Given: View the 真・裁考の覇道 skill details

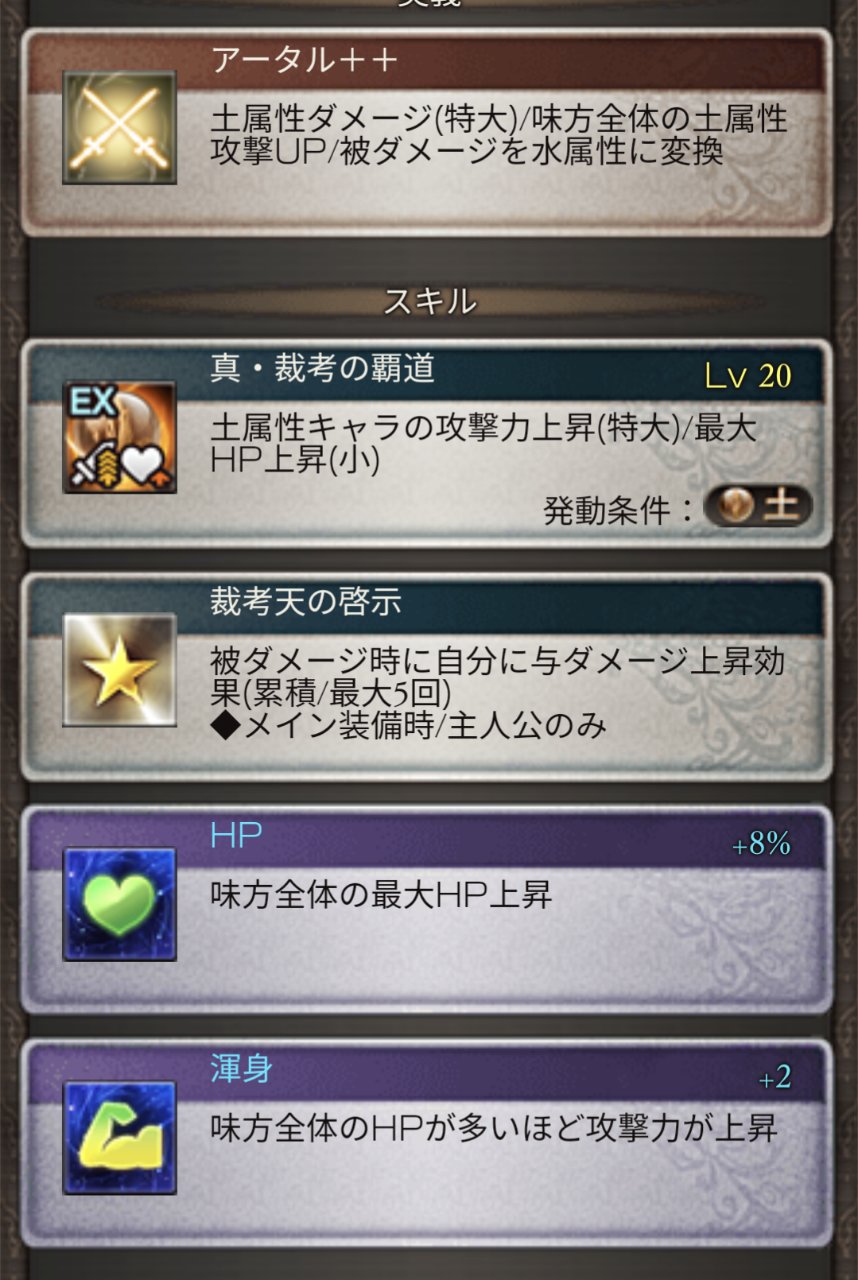Looking at the screenshot, I should (427, 443).
